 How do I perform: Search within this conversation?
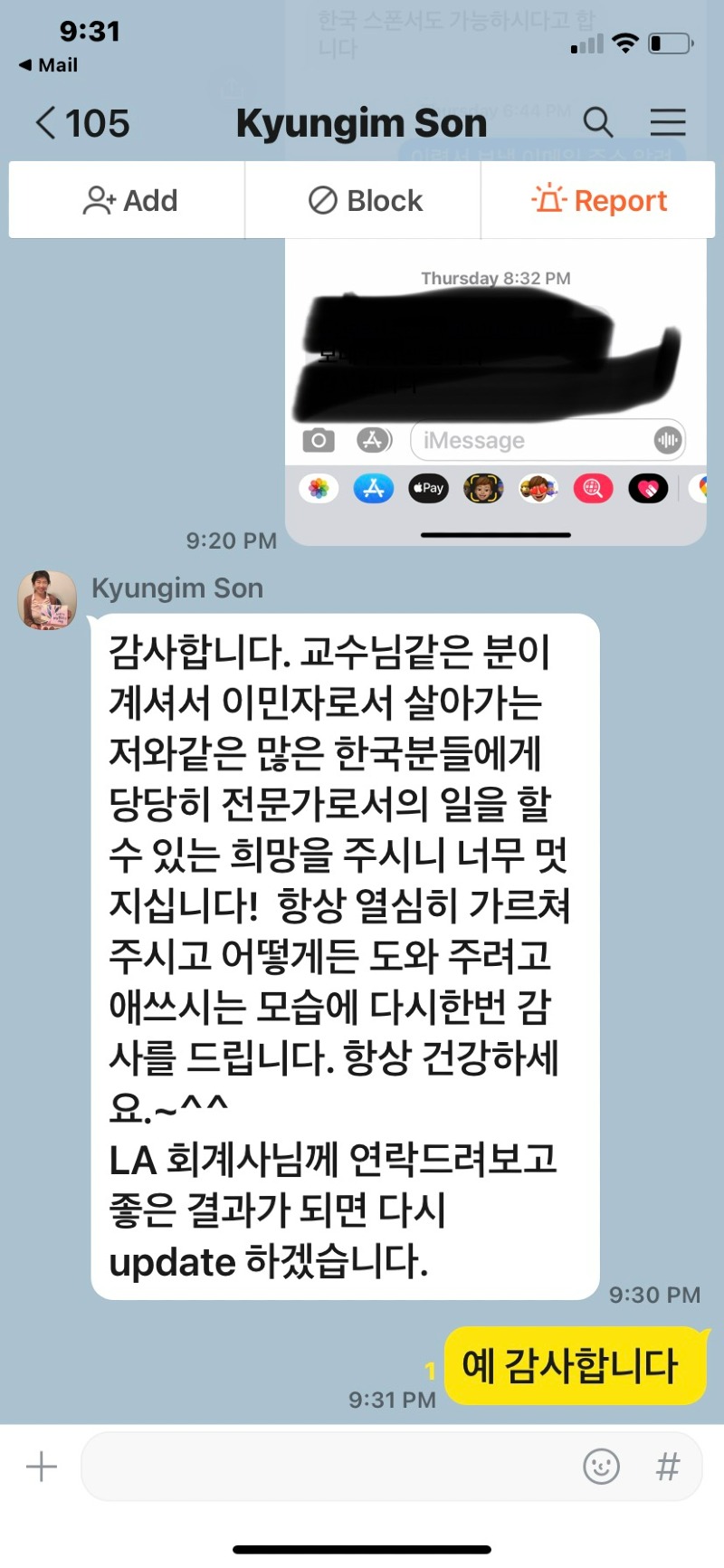[x=597, y=122]
